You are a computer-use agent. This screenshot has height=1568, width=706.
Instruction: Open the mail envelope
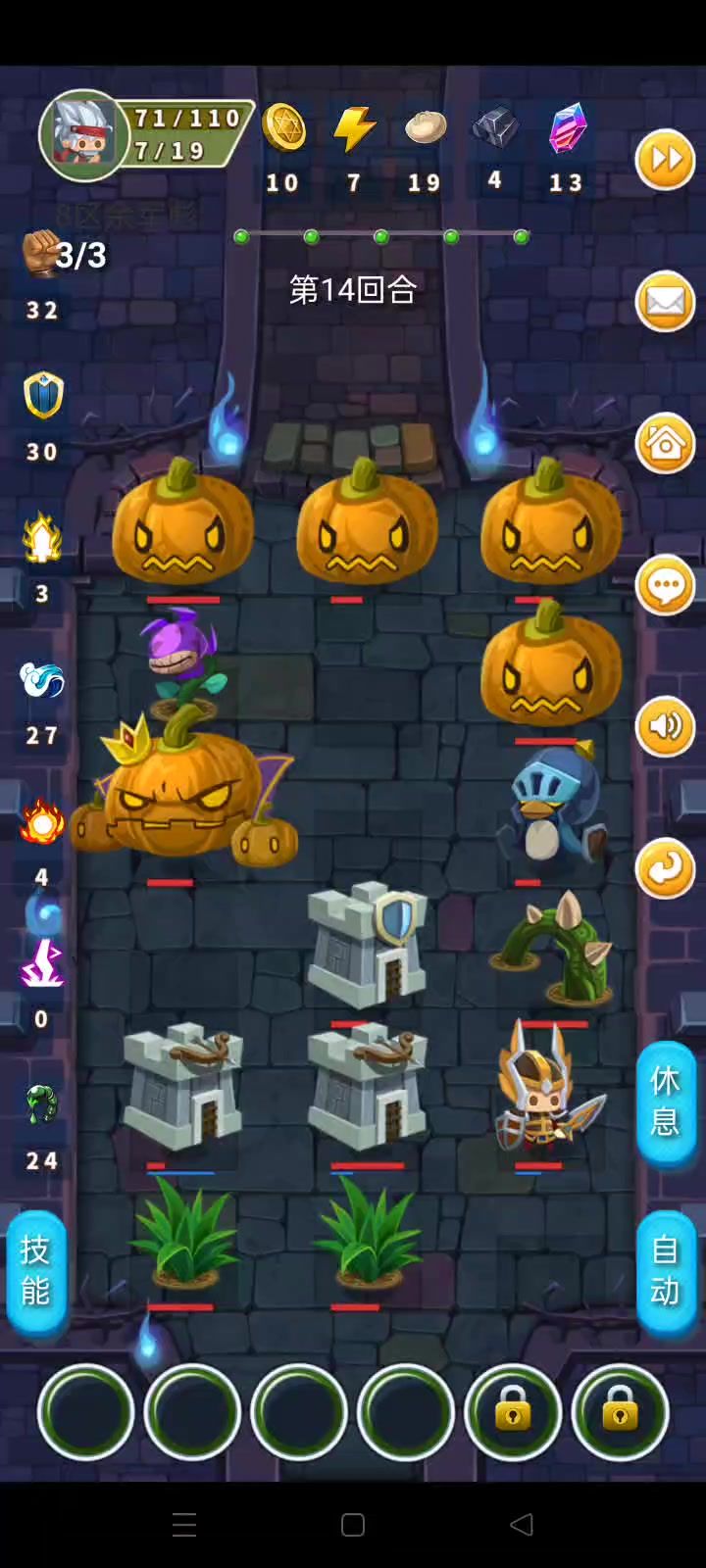pos(665,302)
